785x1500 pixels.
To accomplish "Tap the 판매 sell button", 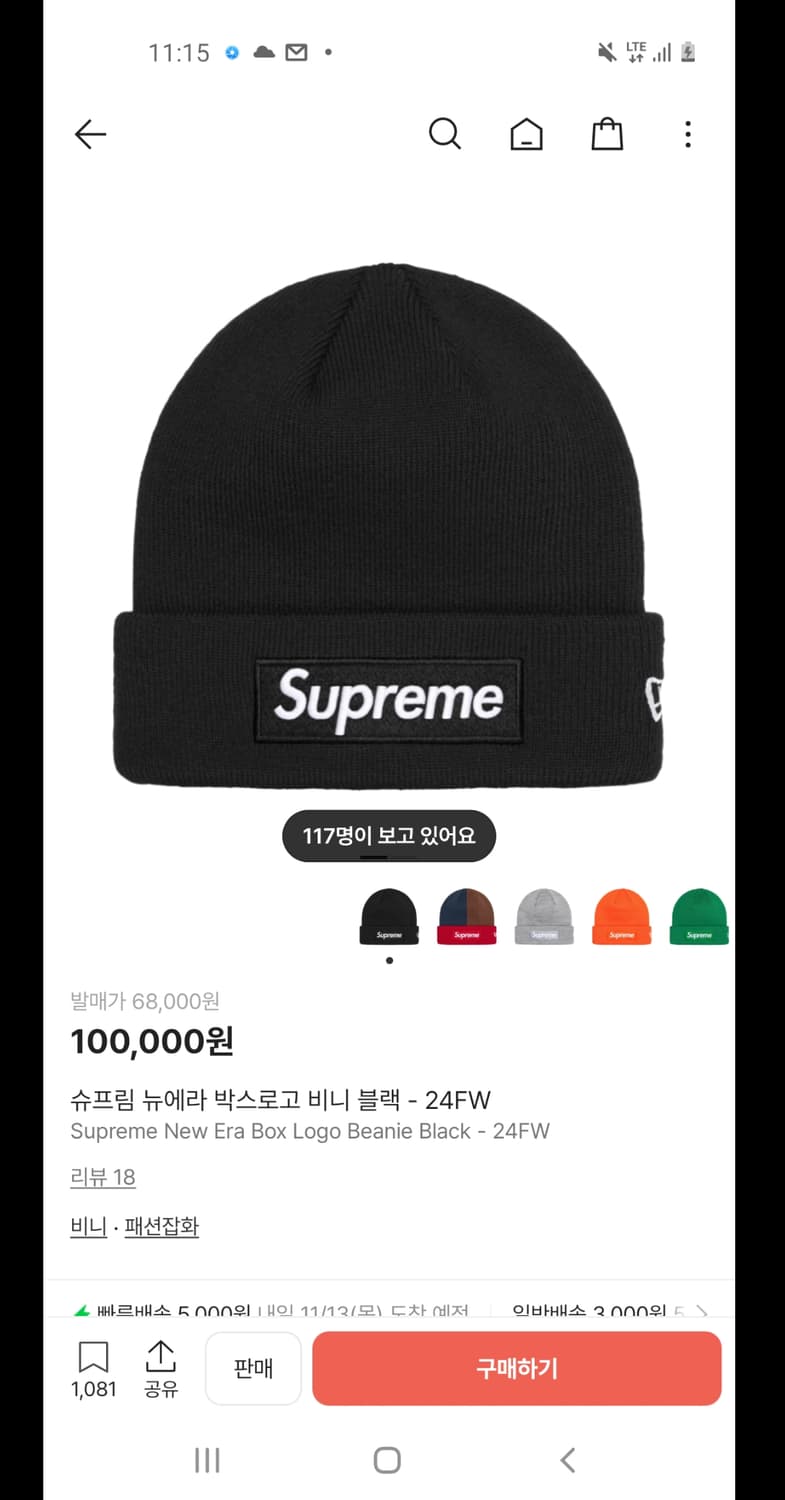I will [253, 1368].
